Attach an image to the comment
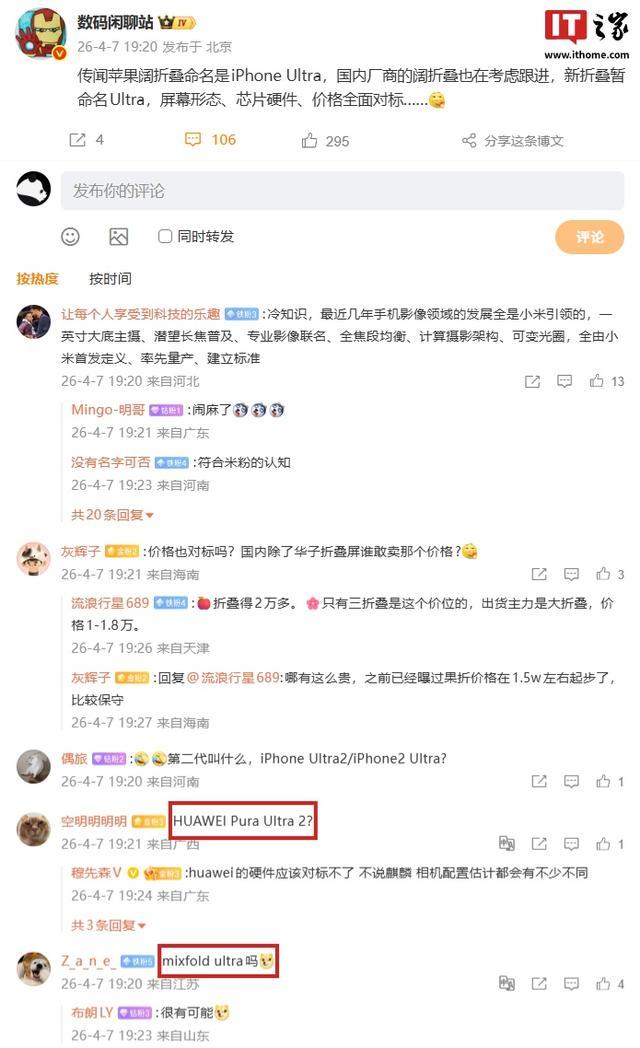Screen dimensions: 640x1048 click(119, 237)
